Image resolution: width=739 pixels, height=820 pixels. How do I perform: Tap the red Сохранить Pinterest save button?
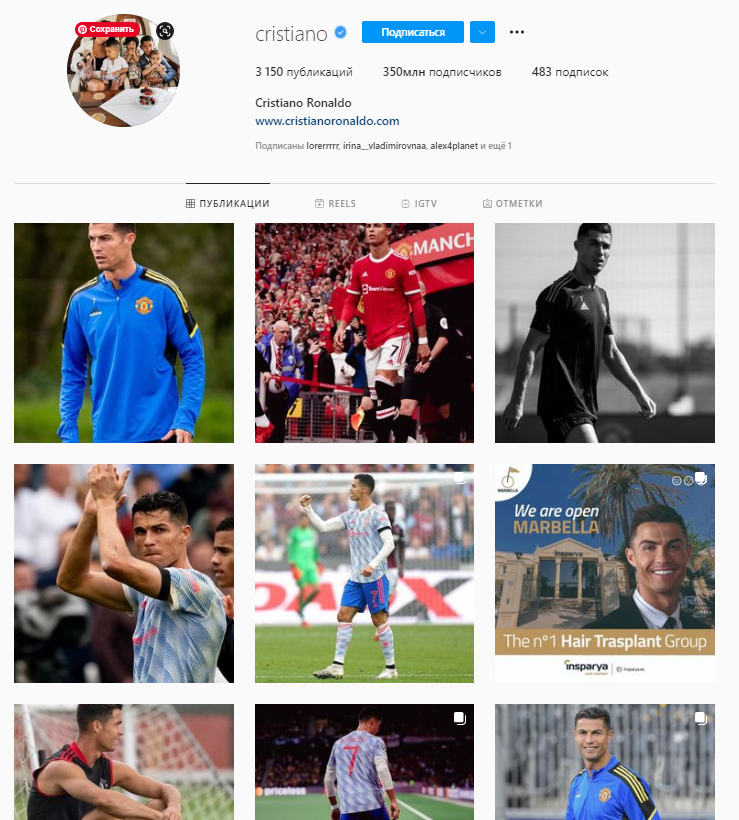point(105,29)
